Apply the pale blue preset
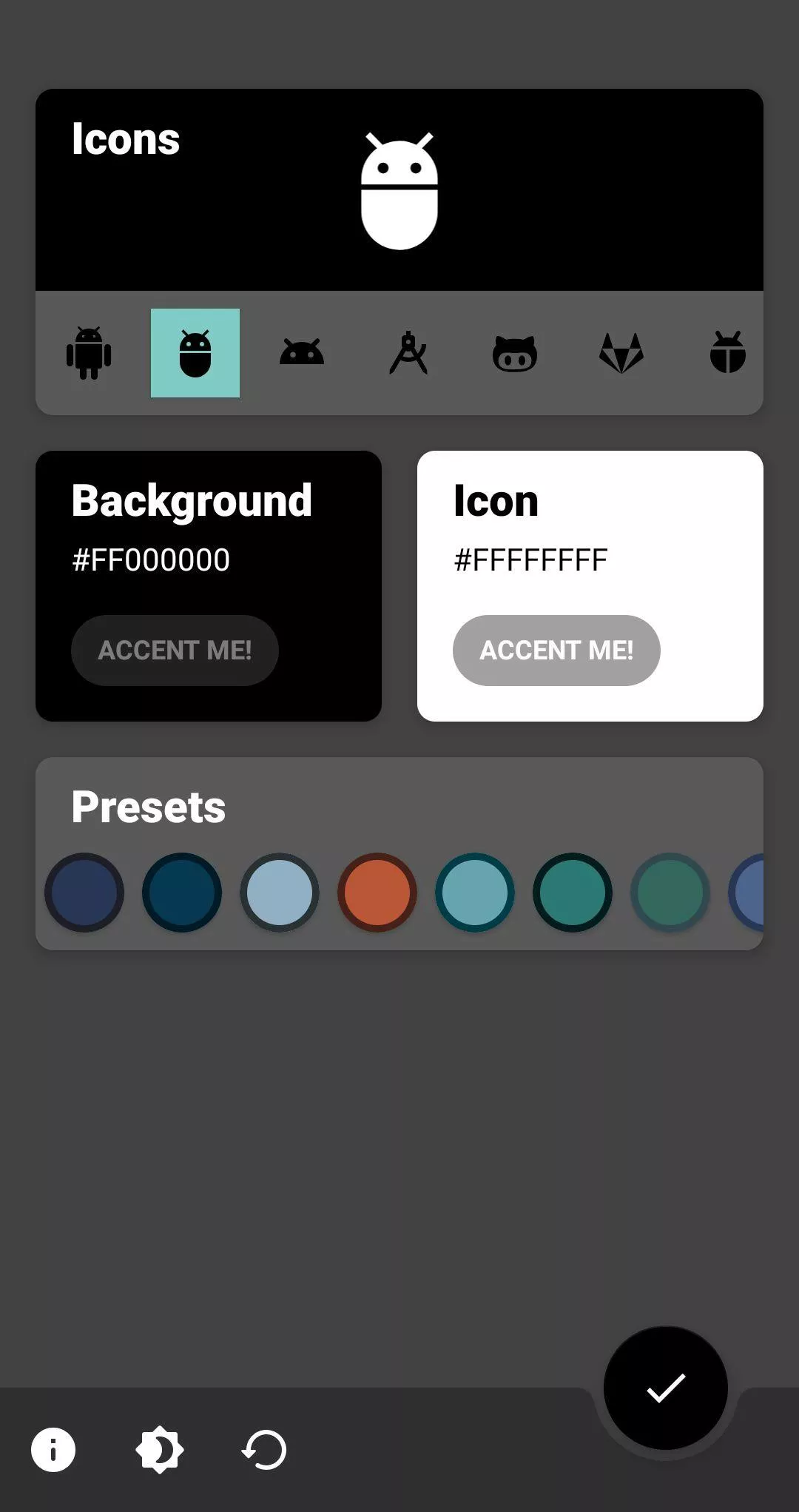 tap(280, 892)
